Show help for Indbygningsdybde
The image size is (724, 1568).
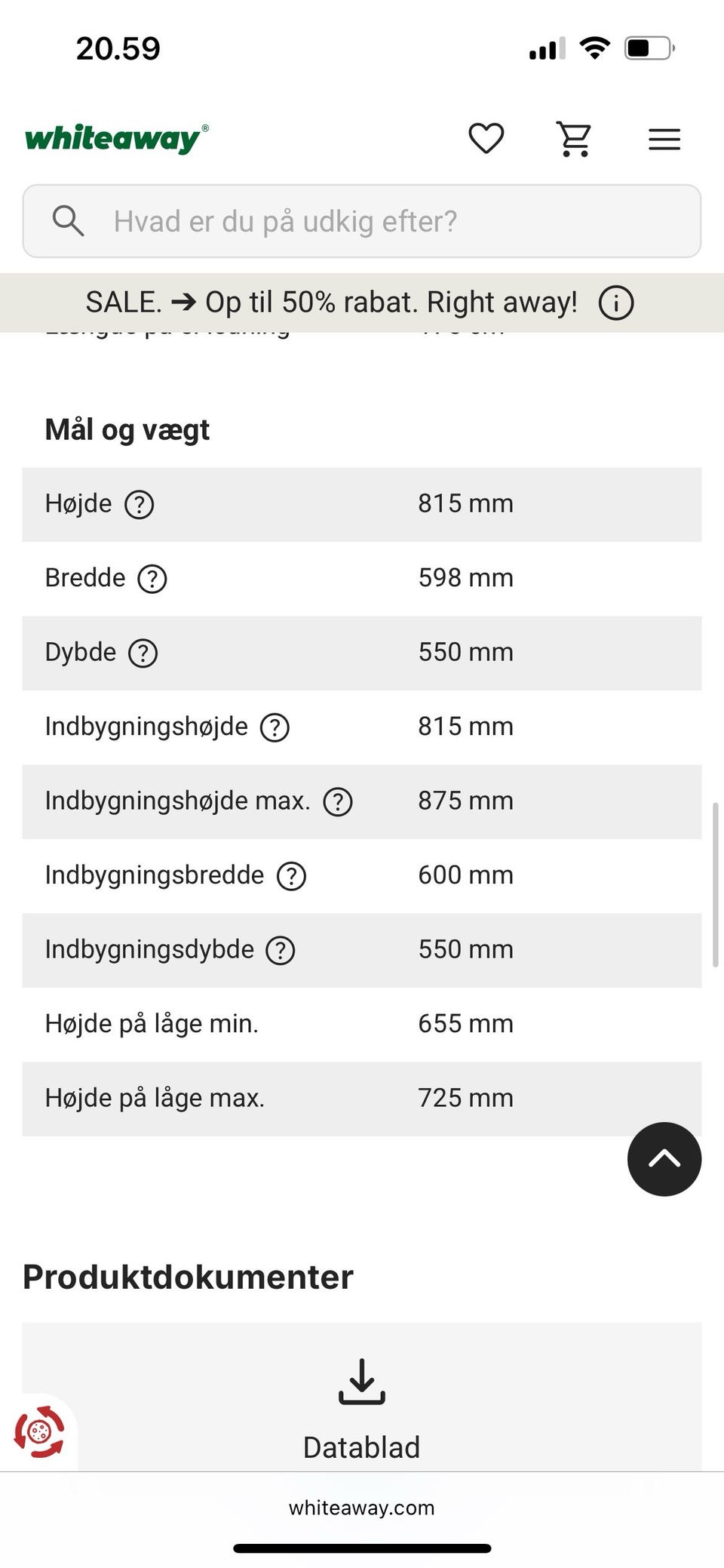pyautogui.click(x=281, y=950)
